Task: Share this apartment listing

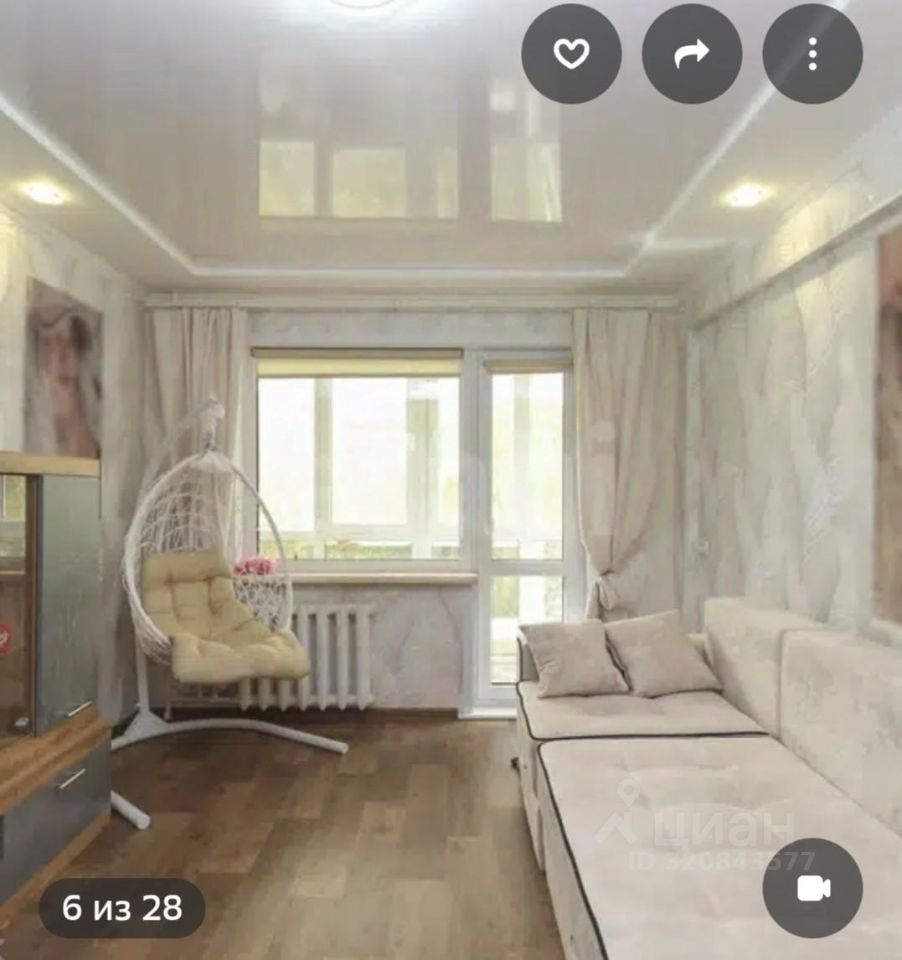Action: tap(691, 54)
